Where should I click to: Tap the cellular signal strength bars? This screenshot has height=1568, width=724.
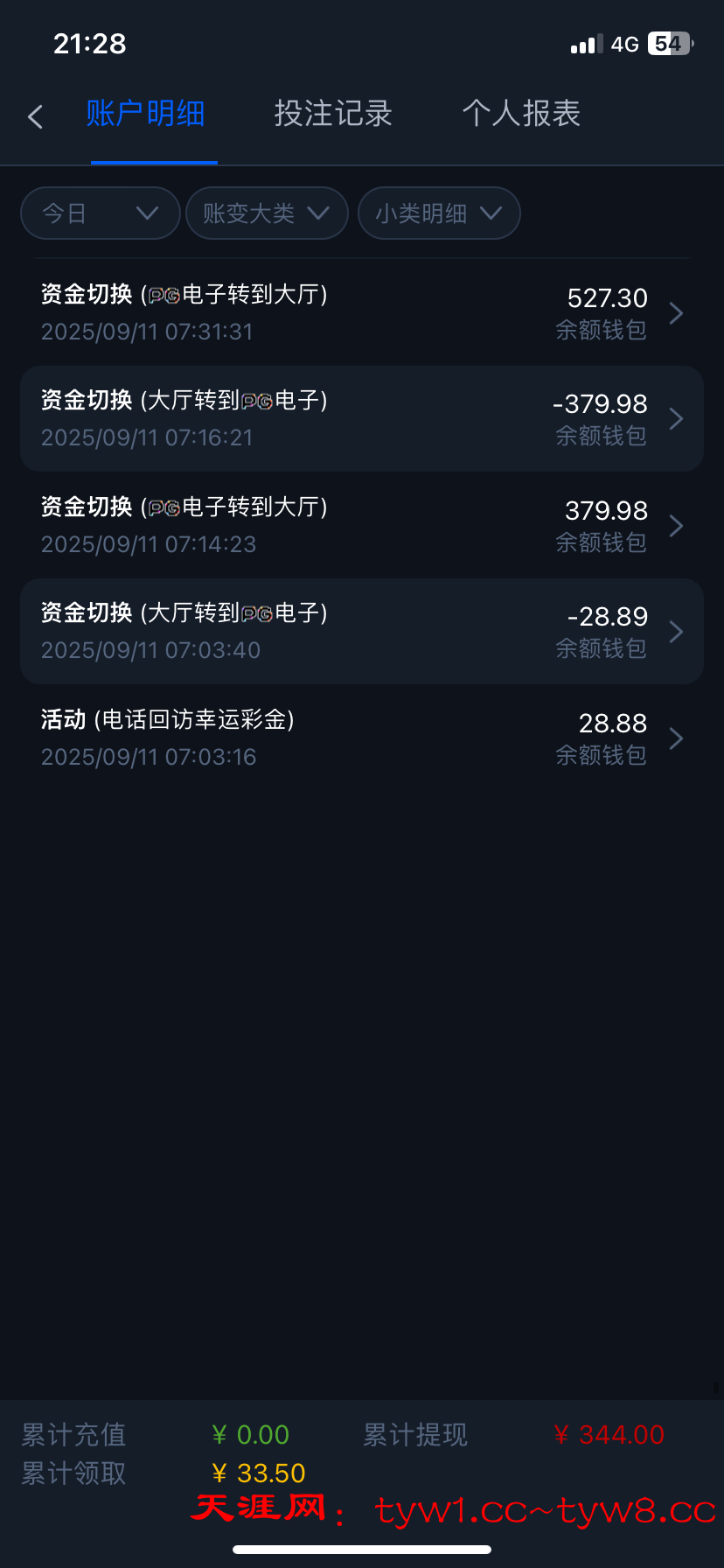coord(588,43)
